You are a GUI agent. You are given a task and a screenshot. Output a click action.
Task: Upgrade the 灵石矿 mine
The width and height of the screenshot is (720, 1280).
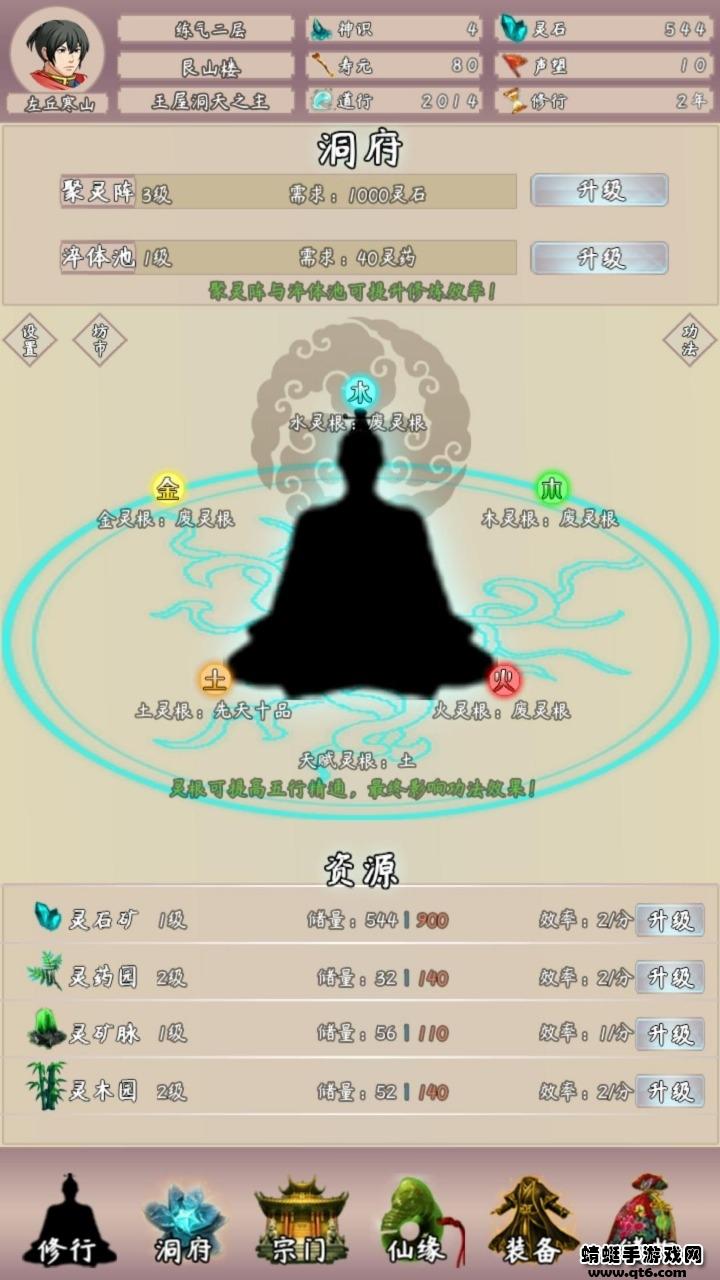tap(670, 920)
